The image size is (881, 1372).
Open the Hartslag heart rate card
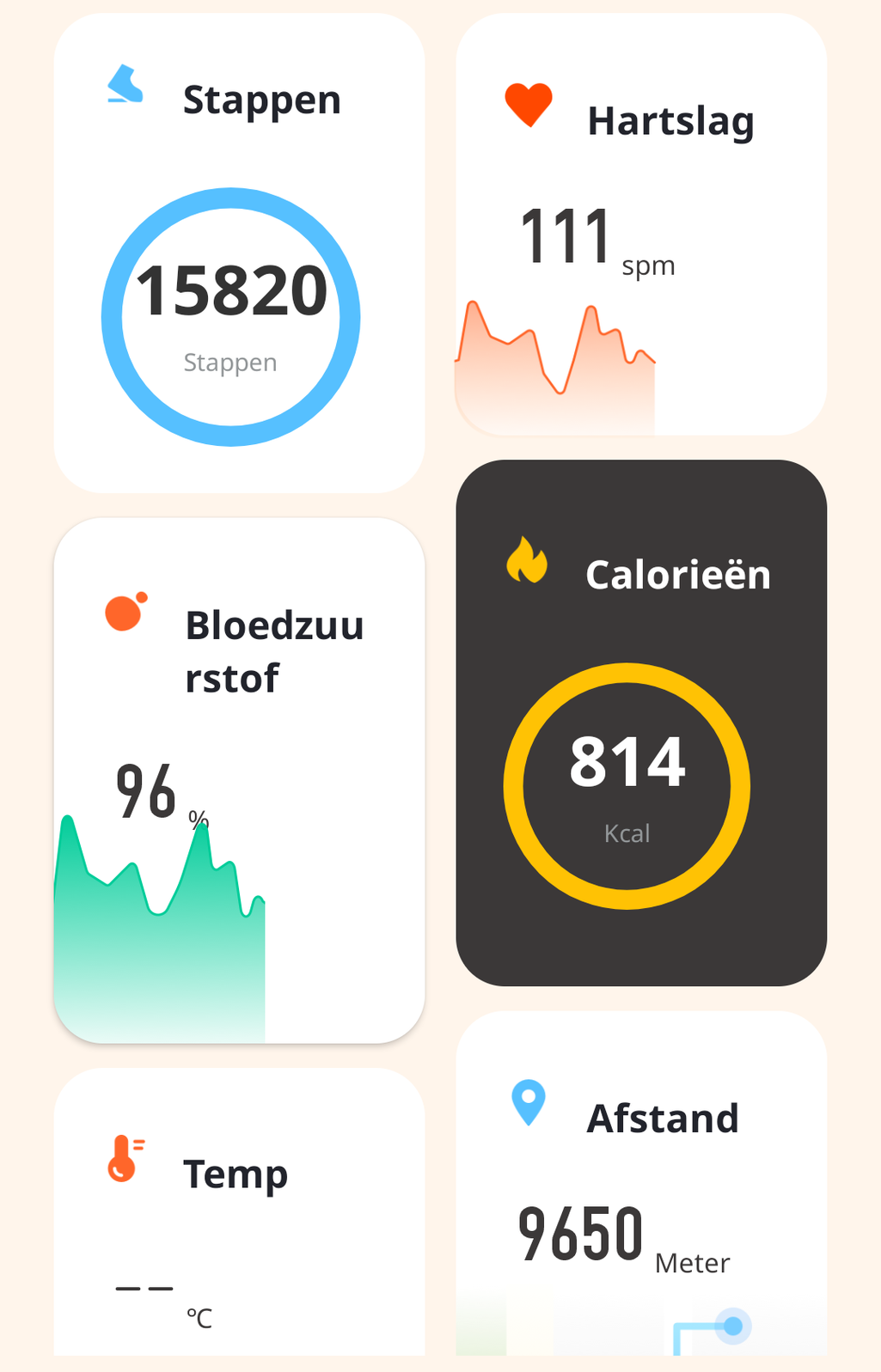coord(641,224)
